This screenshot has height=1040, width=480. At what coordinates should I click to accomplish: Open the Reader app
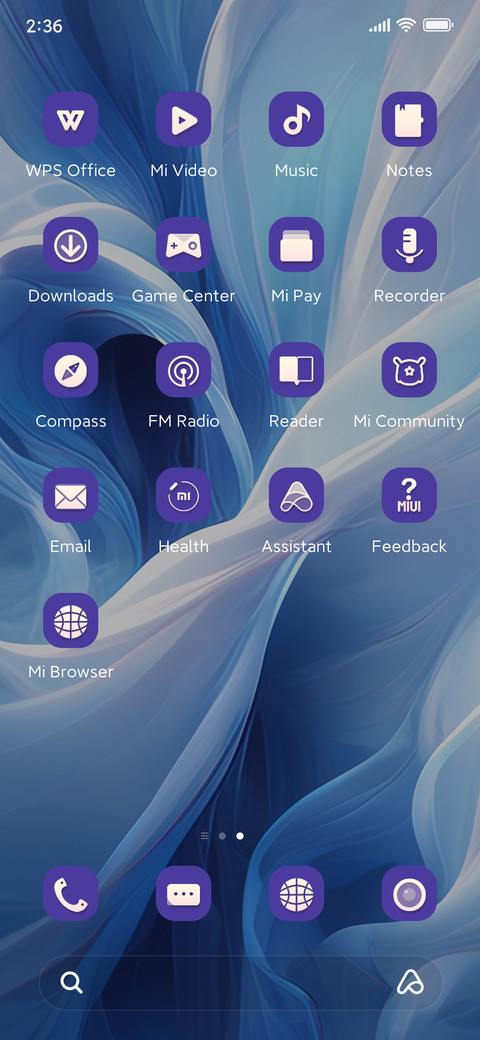(x=296, y=370)
